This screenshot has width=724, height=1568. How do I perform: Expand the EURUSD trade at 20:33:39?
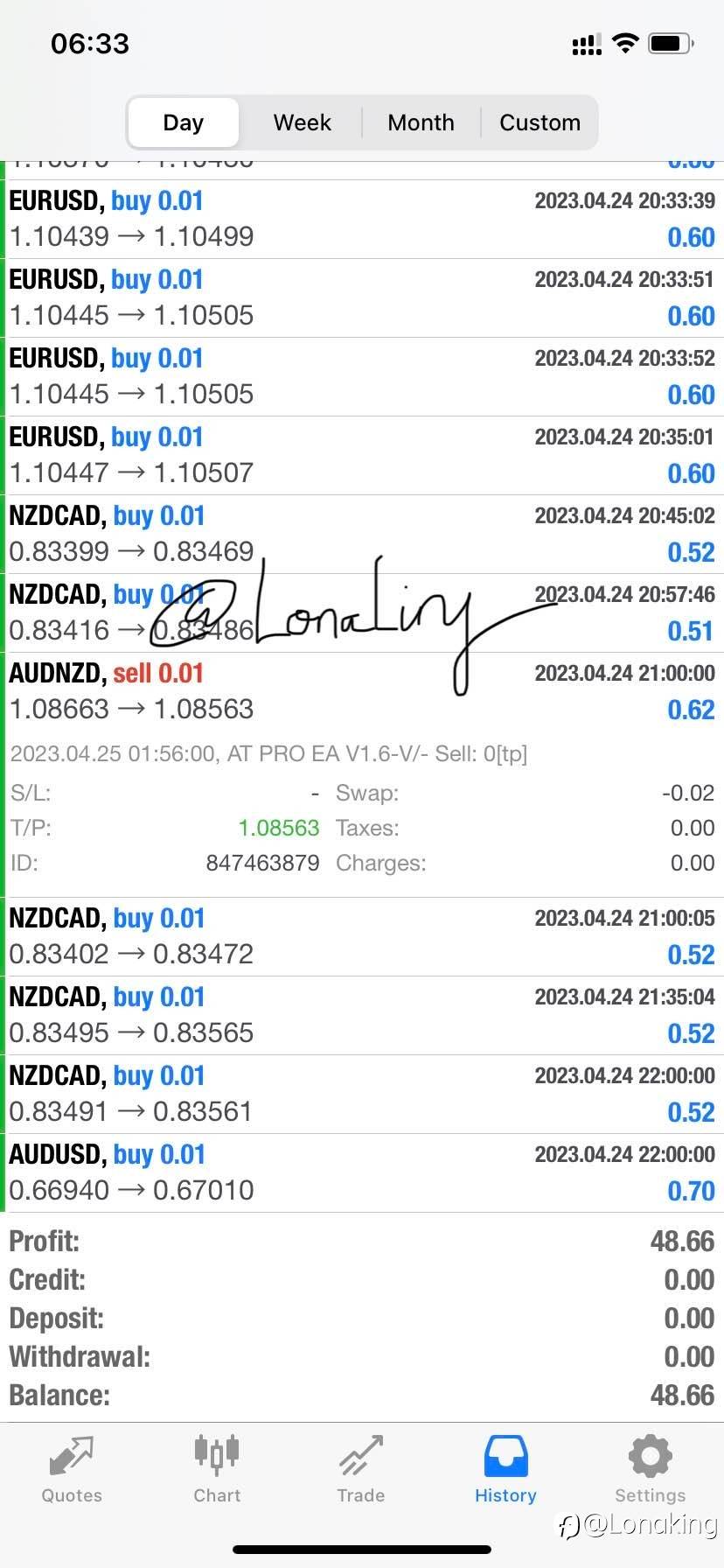tap(362, 219)
